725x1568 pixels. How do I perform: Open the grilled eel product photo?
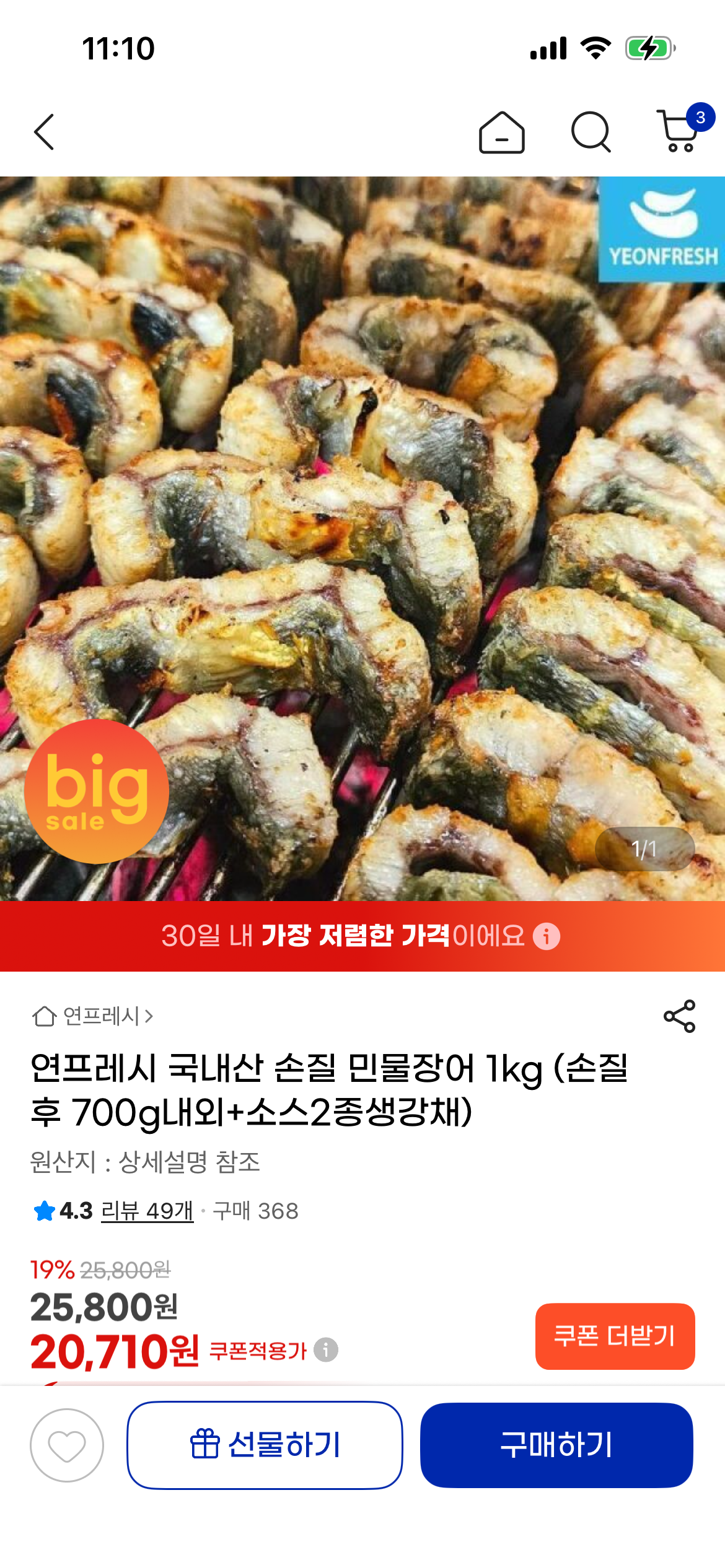[362, 539]
